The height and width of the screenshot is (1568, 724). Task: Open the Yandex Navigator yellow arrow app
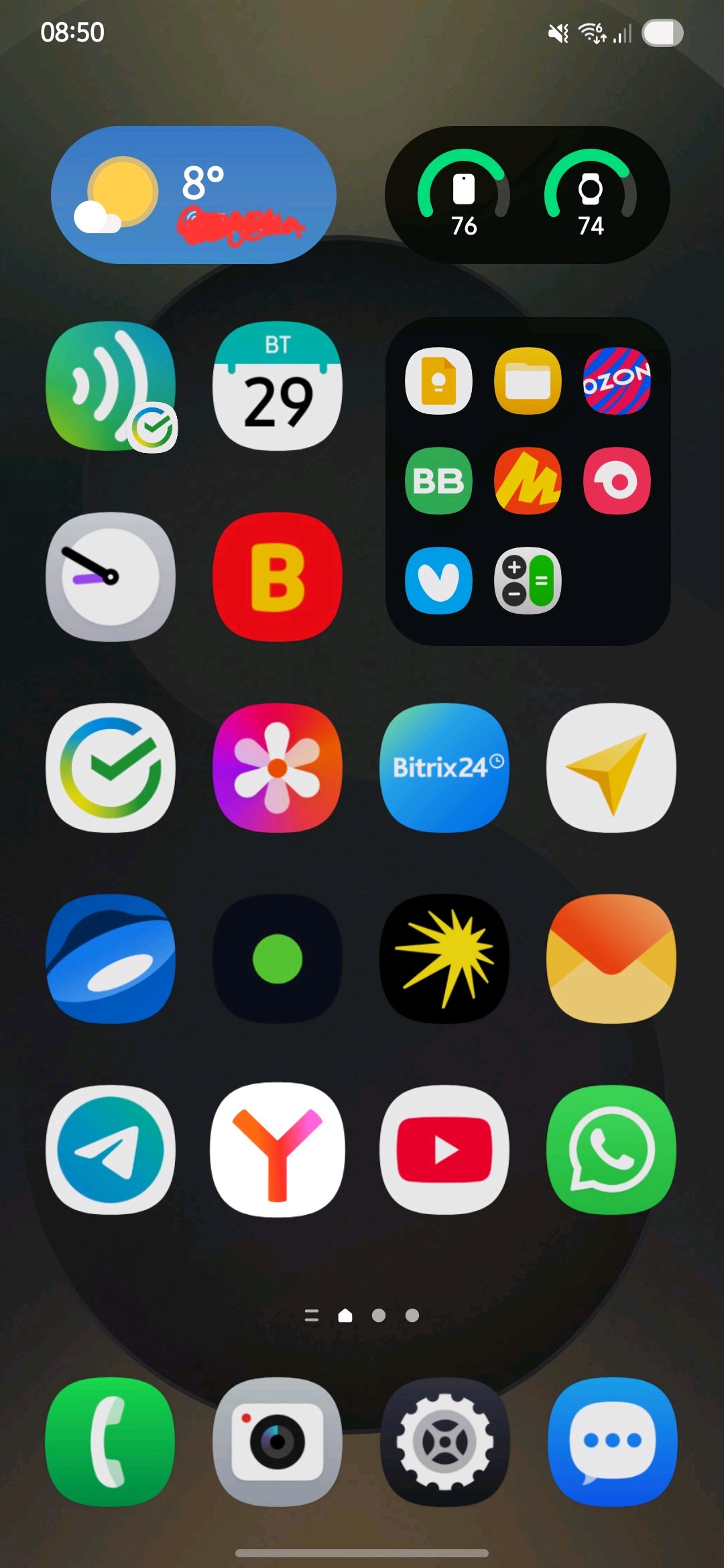click(x=611, y=768)
